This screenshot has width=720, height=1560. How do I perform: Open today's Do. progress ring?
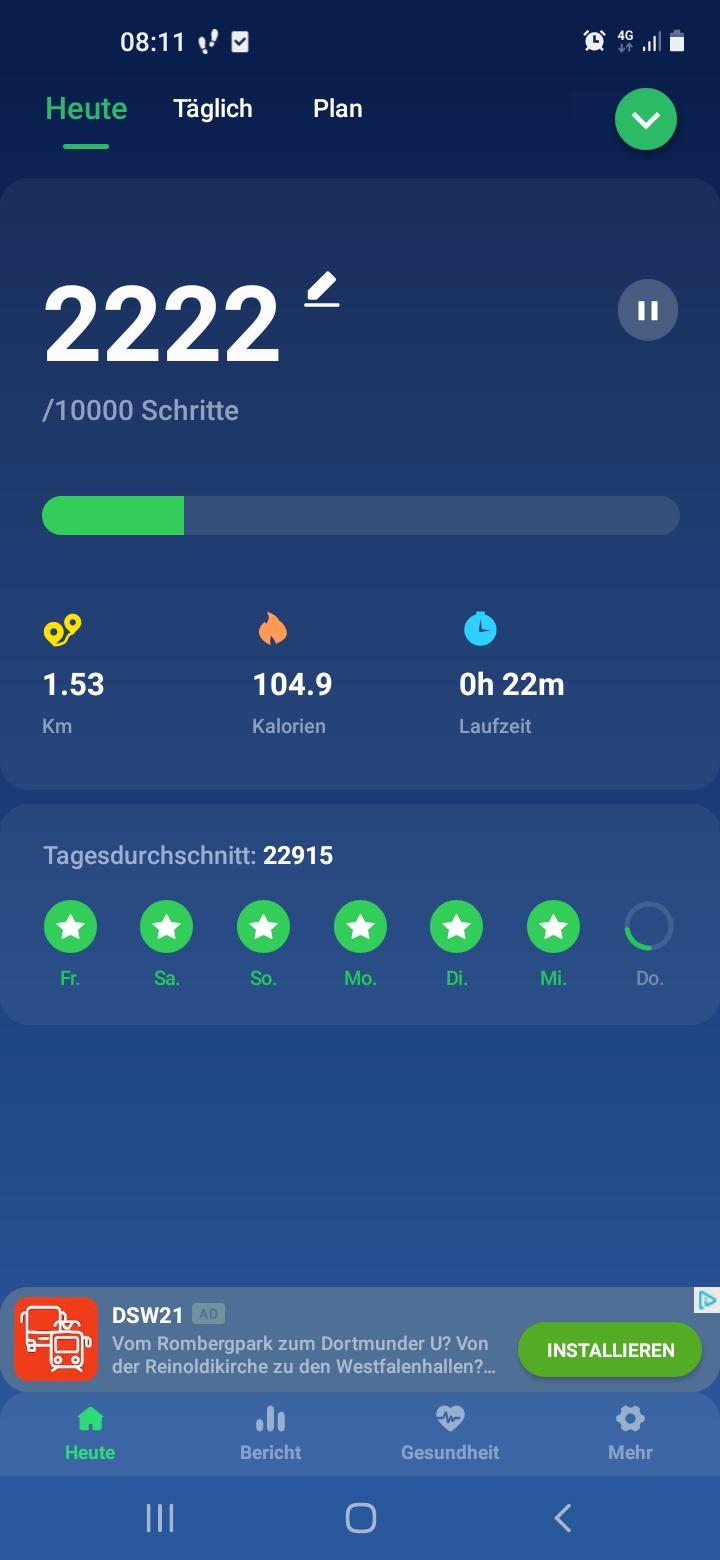649,927
